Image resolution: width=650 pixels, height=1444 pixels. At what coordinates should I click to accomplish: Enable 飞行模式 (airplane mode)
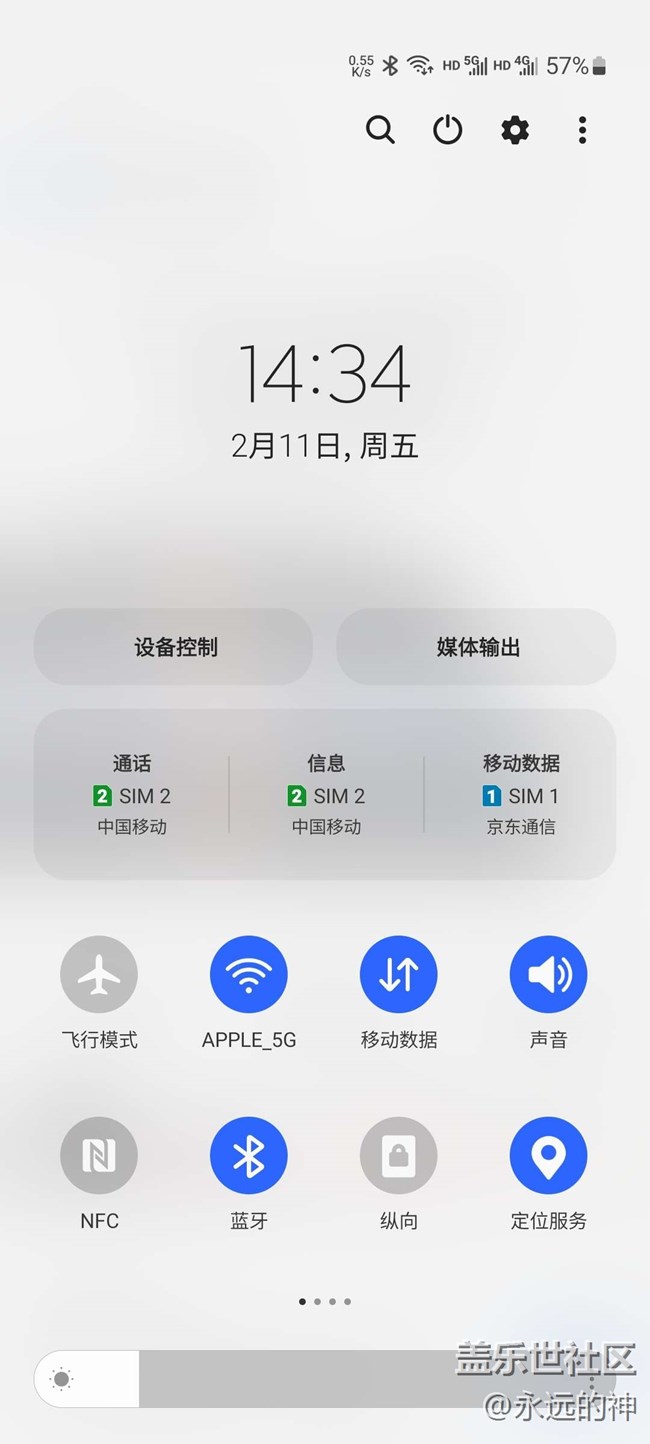tap(99, 974)
